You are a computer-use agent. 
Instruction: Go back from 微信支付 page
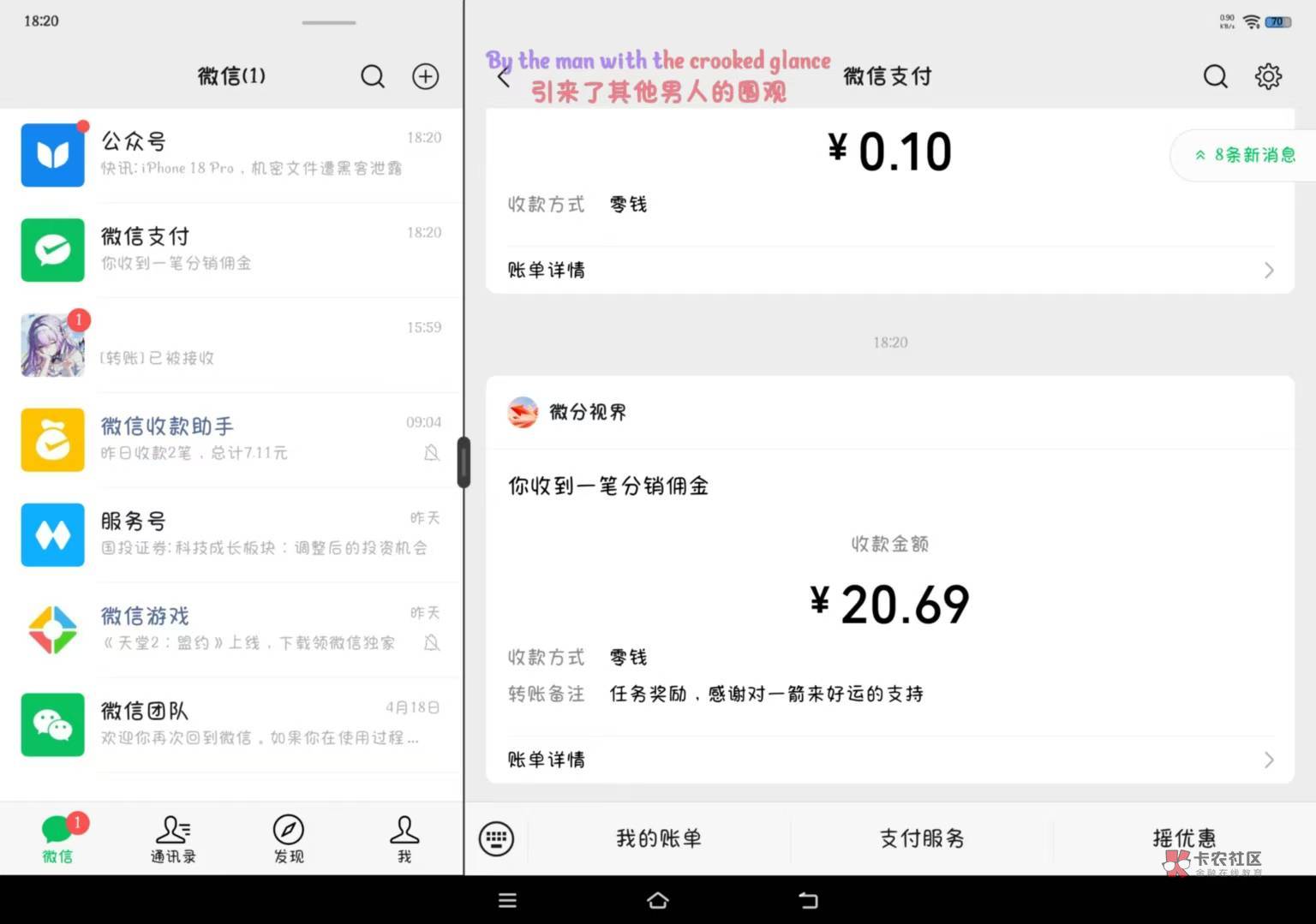(504, 77)
